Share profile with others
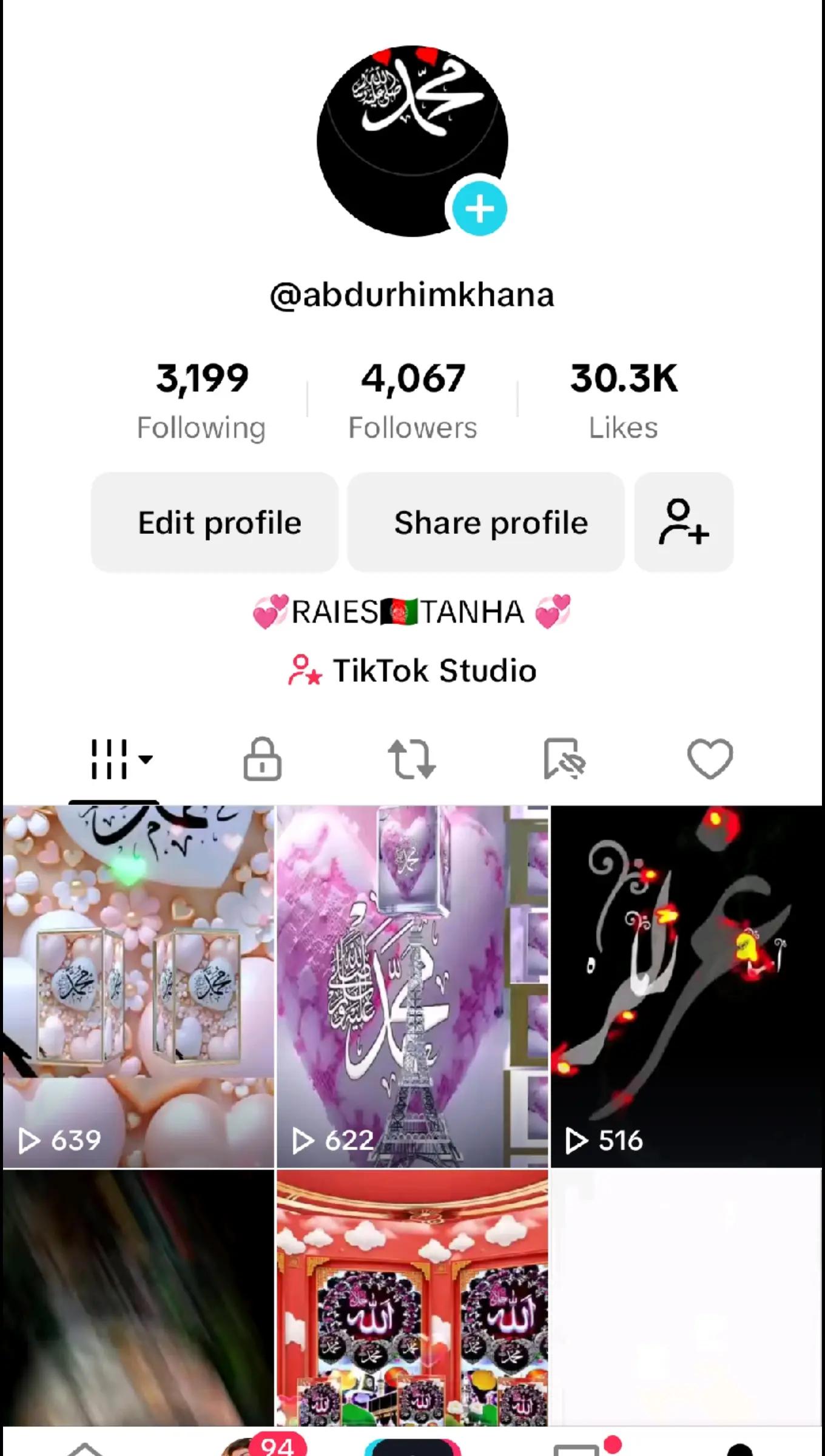Viewport: 825px width, 1456px height. click(x=486, y=522)
